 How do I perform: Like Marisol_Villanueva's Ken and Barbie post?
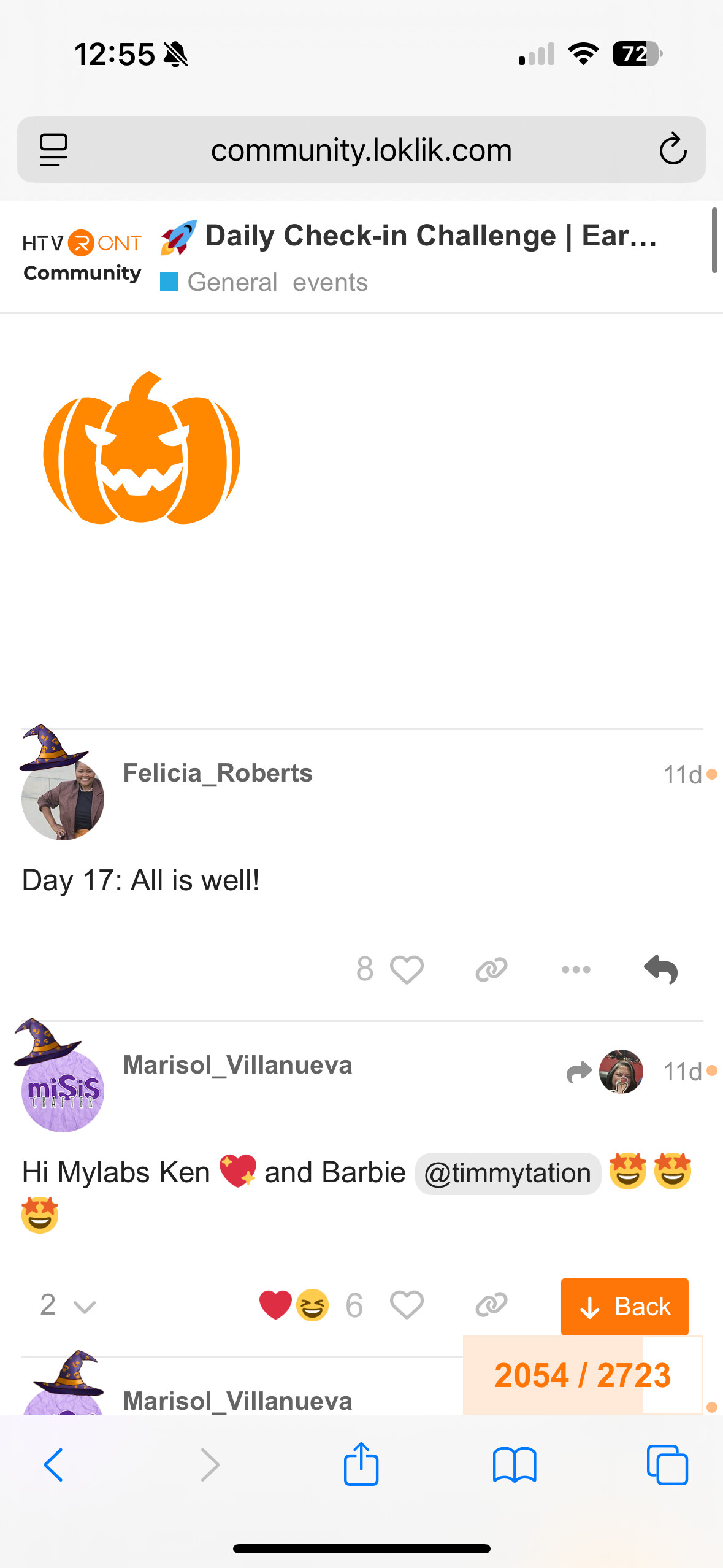(407, 1305)
